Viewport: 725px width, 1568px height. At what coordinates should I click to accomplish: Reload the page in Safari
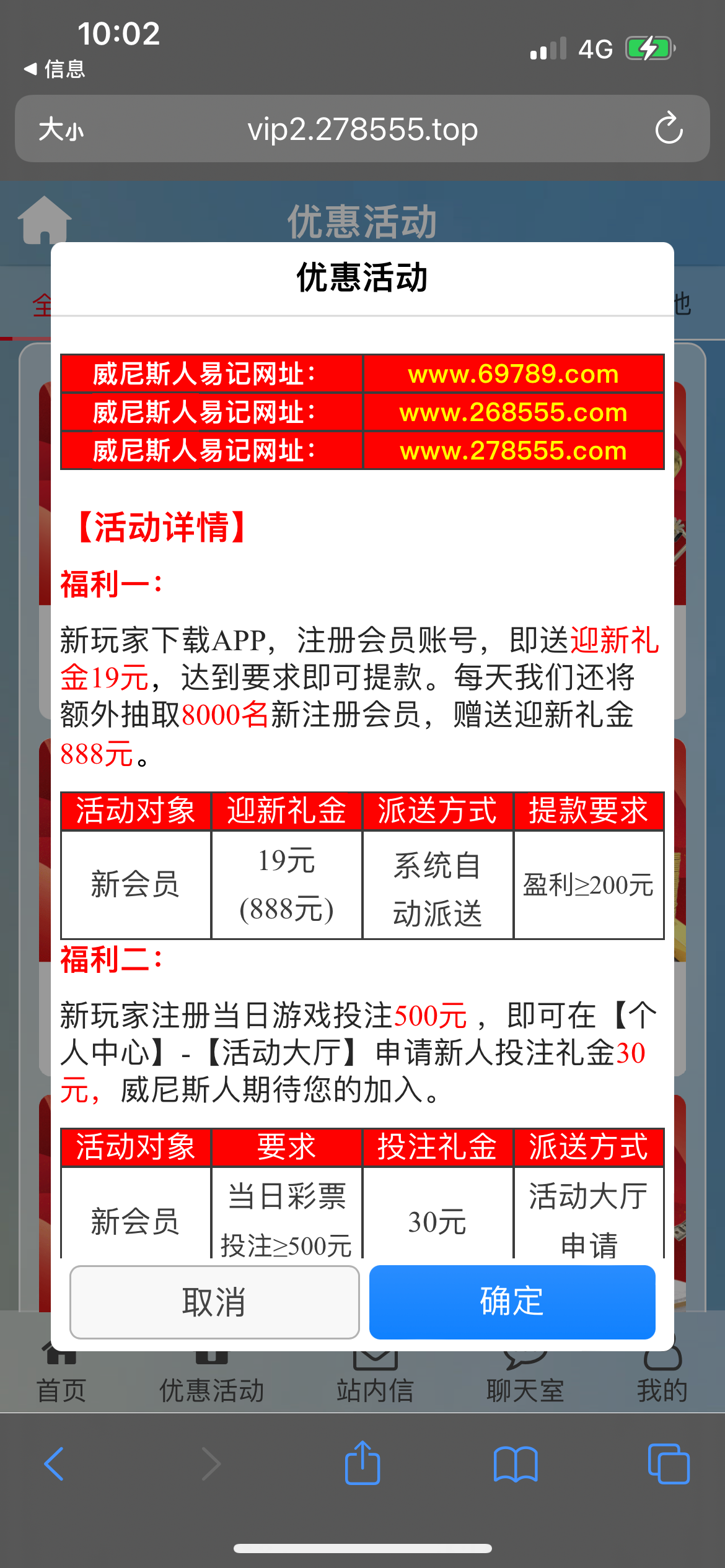(669, 128)
